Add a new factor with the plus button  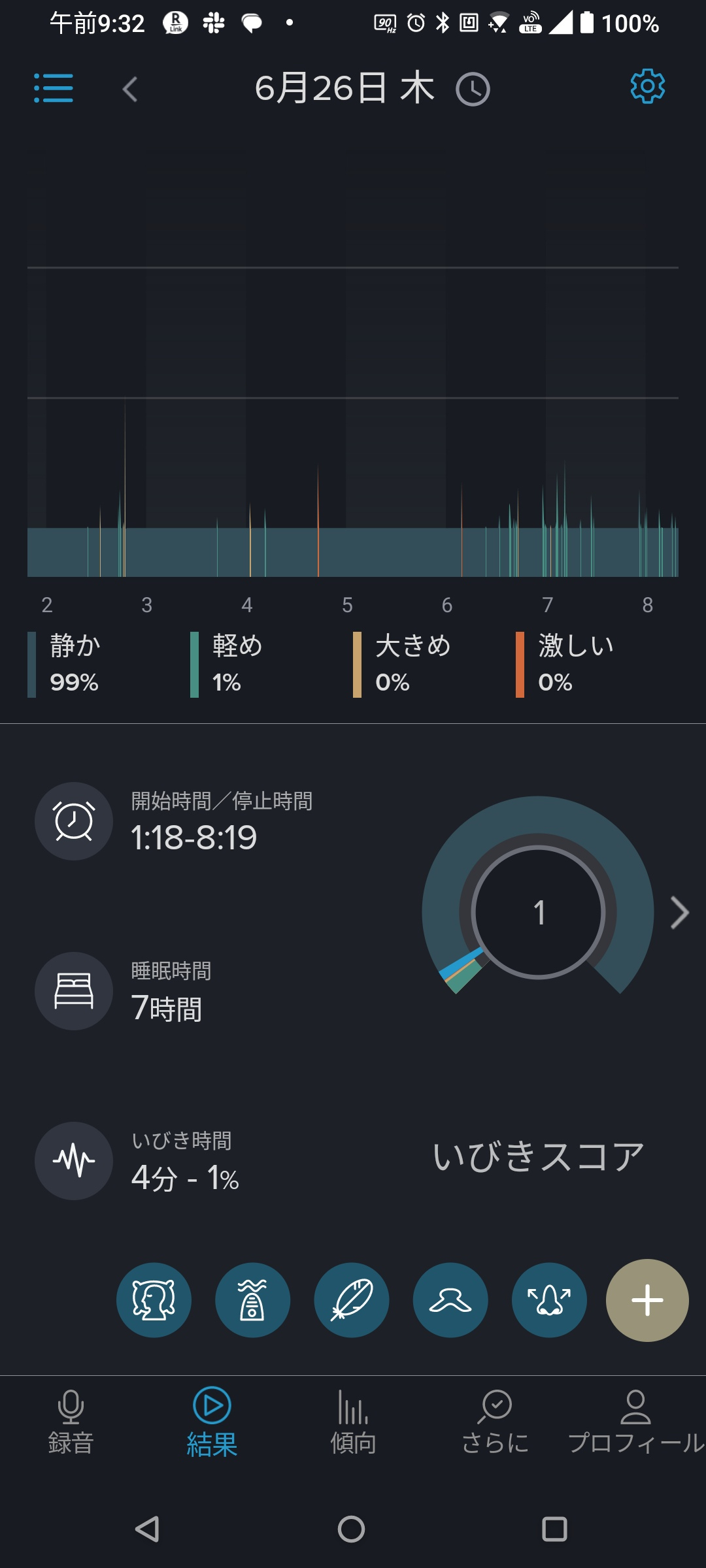point(647,1300)
